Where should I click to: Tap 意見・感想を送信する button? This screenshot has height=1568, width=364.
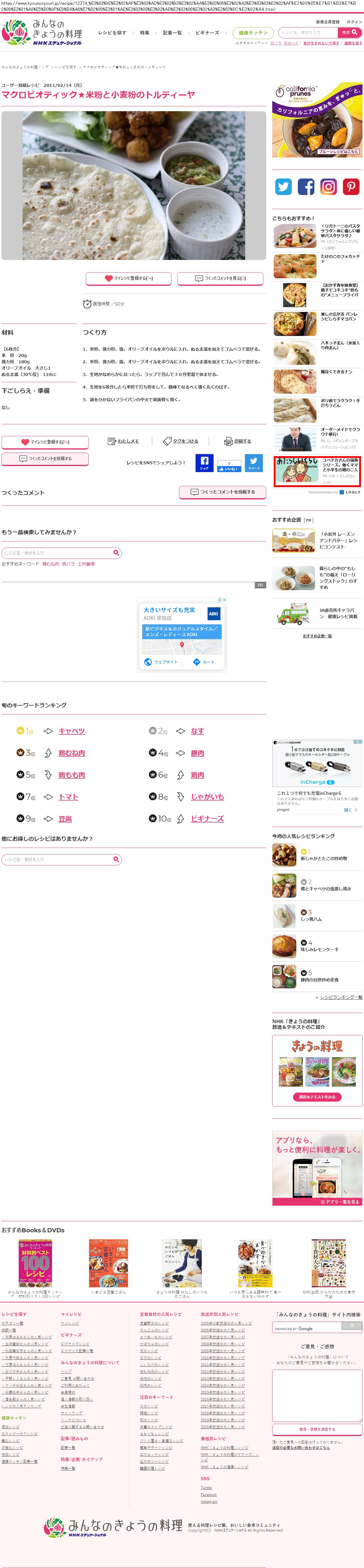[317, 1429]
